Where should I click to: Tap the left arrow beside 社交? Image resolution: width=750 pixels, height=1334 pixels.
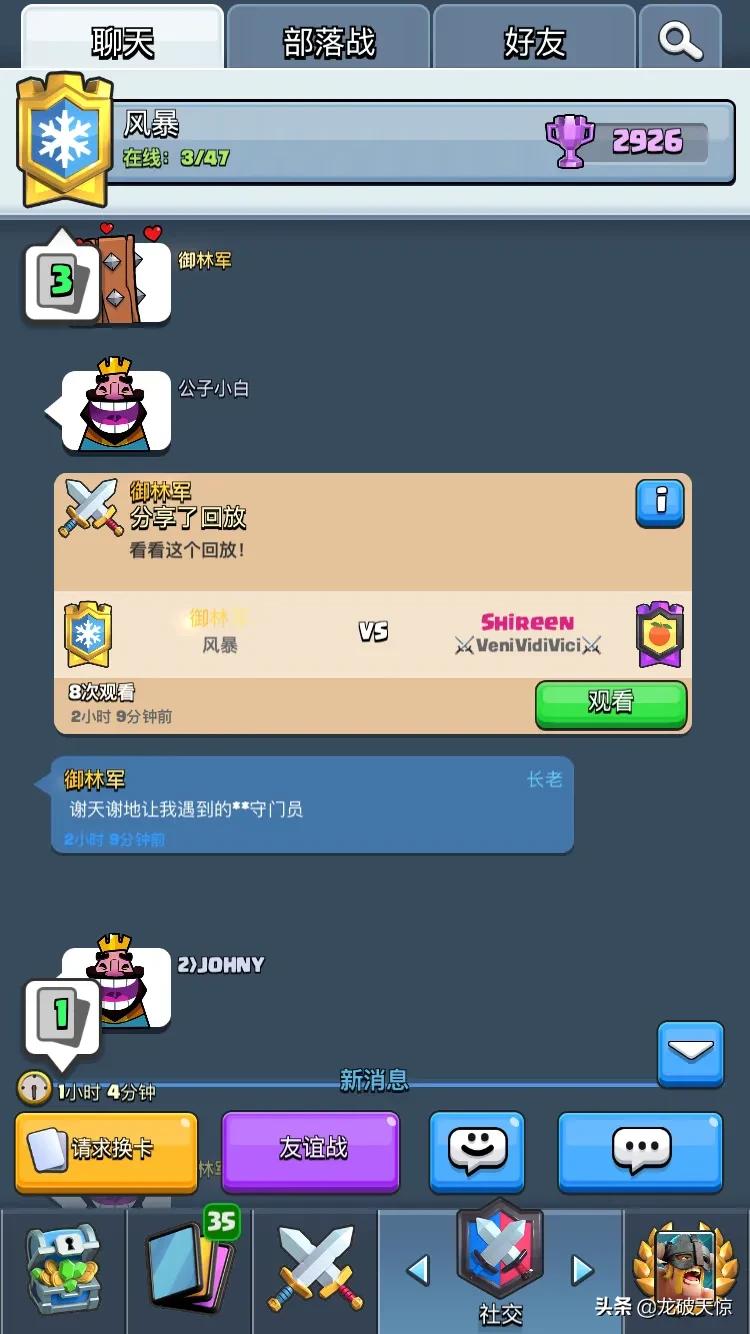click(x=418, y=1270)
